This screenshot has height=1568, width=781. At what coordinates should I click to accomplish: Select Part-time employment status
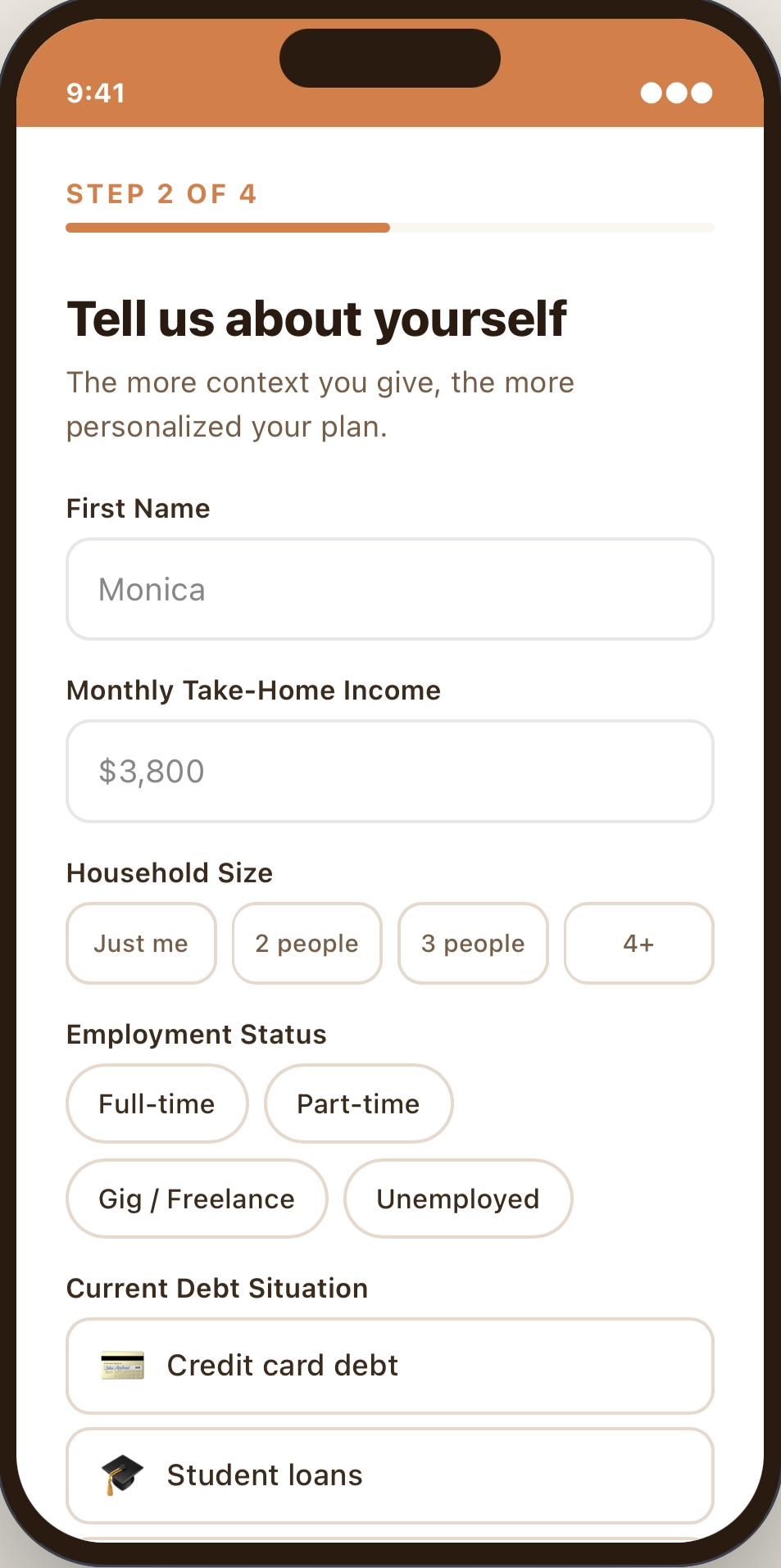click(358, 1103)
